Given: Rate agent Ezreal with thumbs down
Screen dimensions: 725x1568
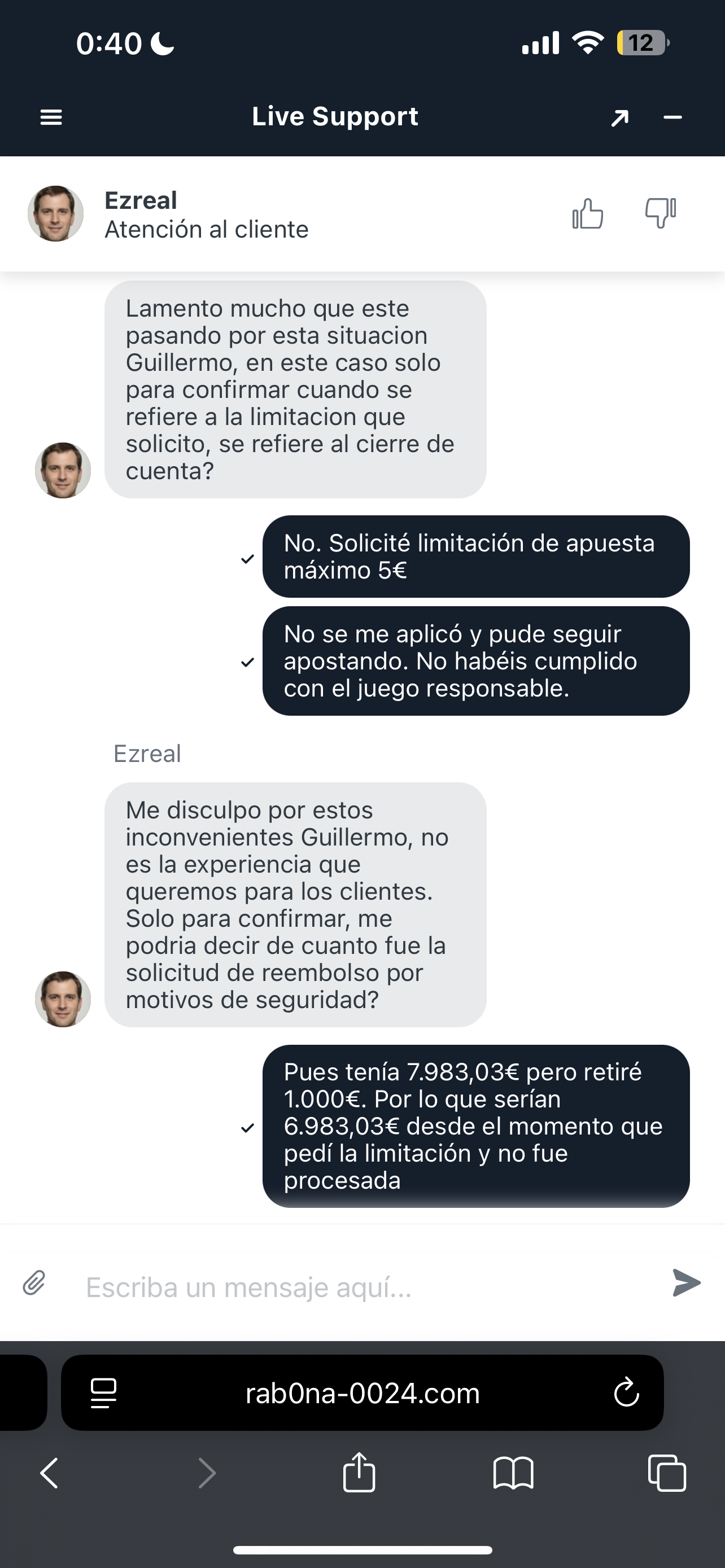Looking at the screenshot, I should point(661,214).
